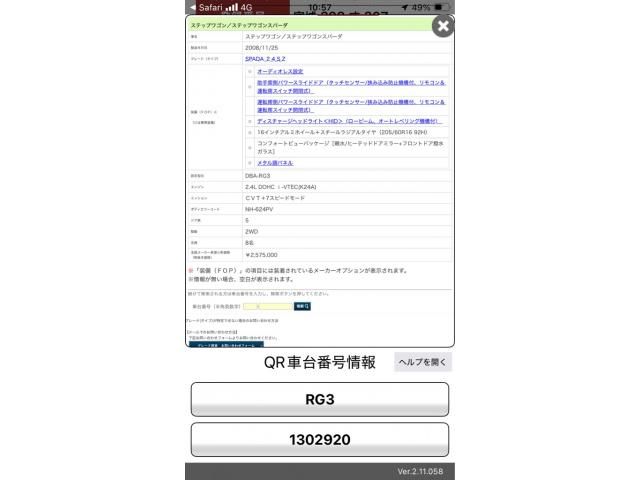640x480 pixels.
Task: Tap the search button beside chassis number
Action: (302, 306)
